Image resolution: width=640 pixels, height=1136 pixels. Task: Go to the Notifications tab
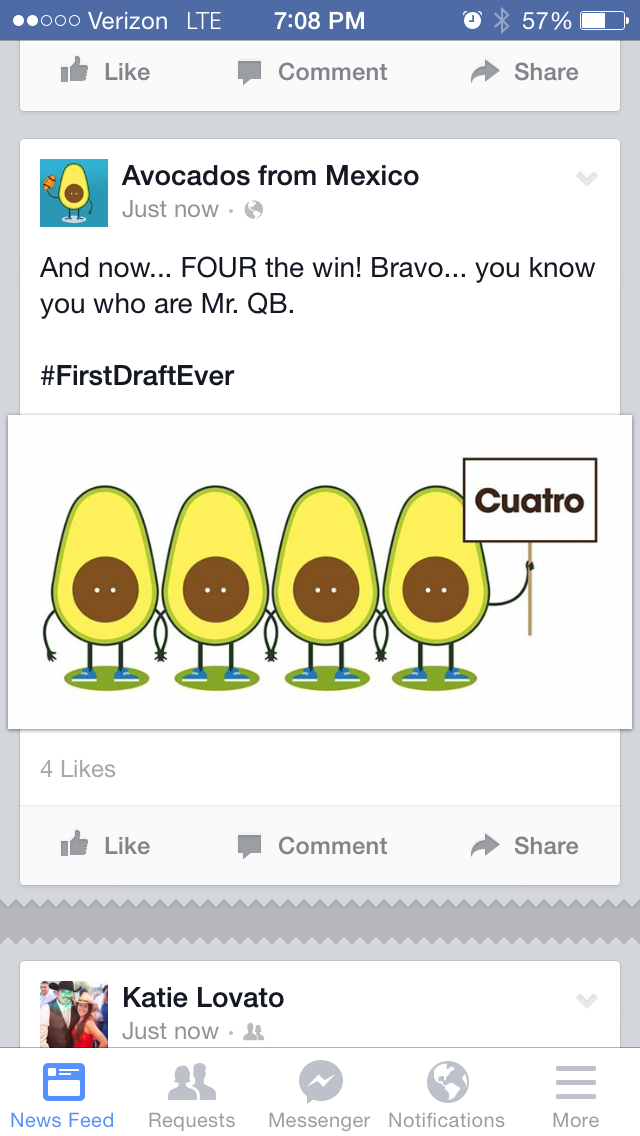click(x=447, y=1095)
